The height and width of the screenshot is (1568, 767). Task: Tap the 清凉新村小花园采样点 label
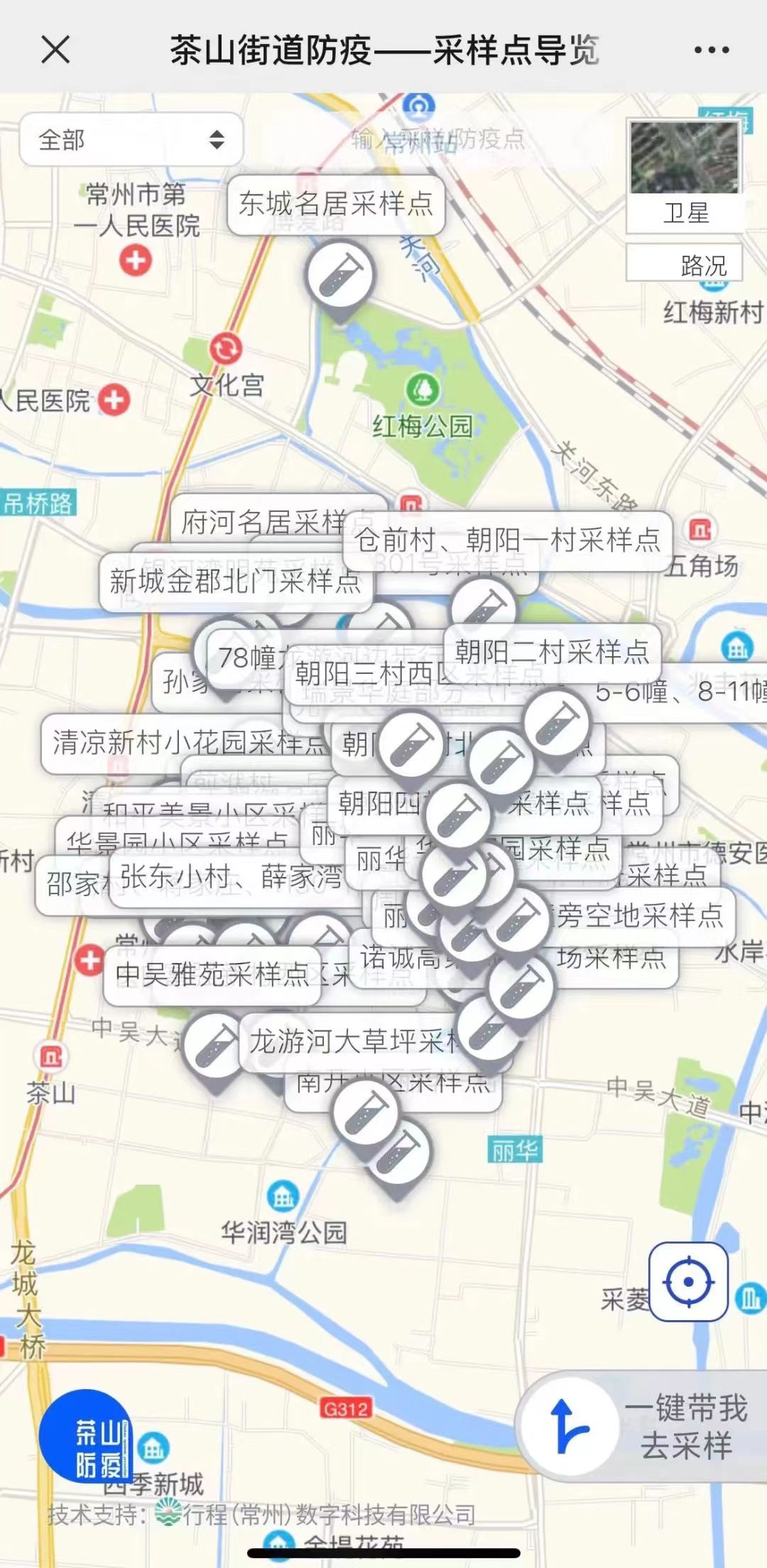click(186, 743)
